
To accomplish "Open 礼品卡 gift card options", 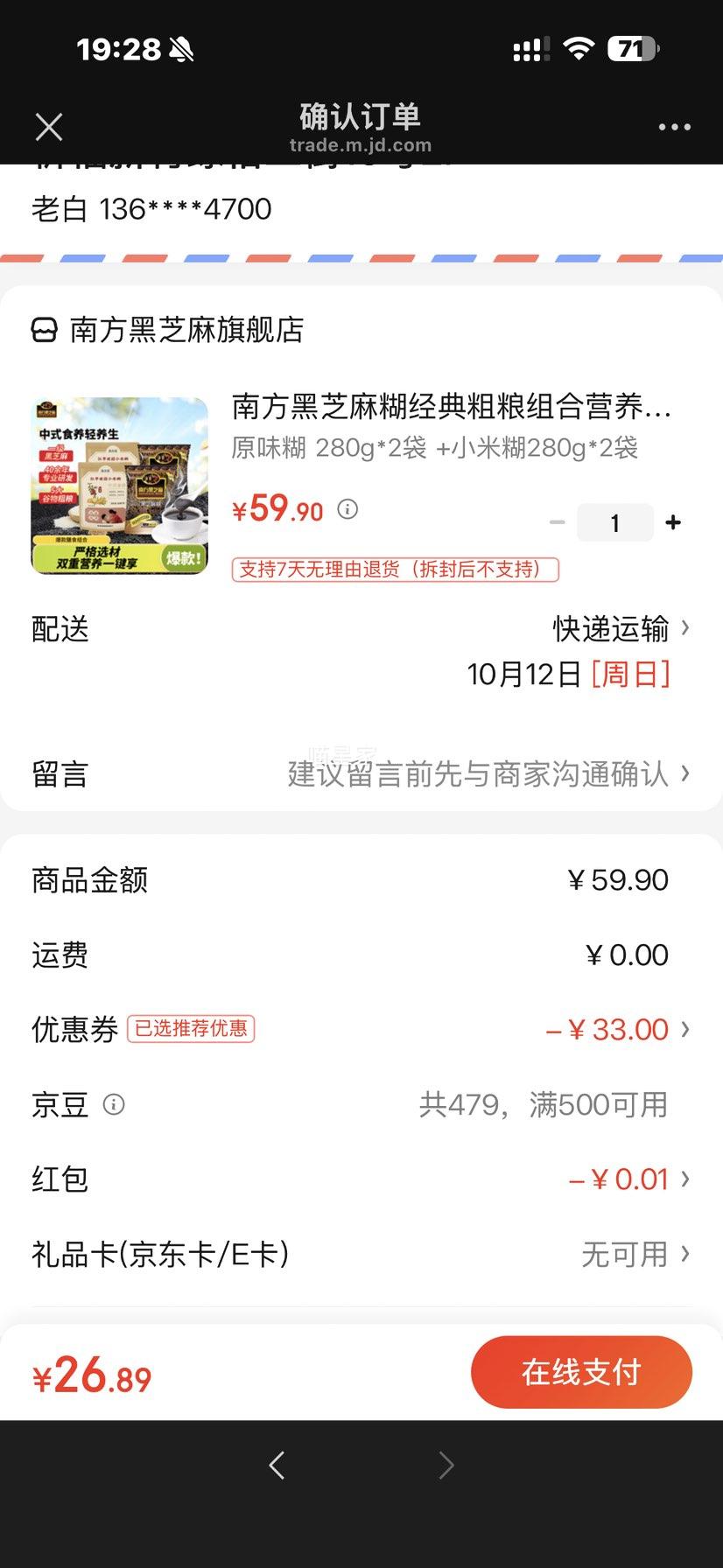I will pyautogui.click(x=634, y=1254).
